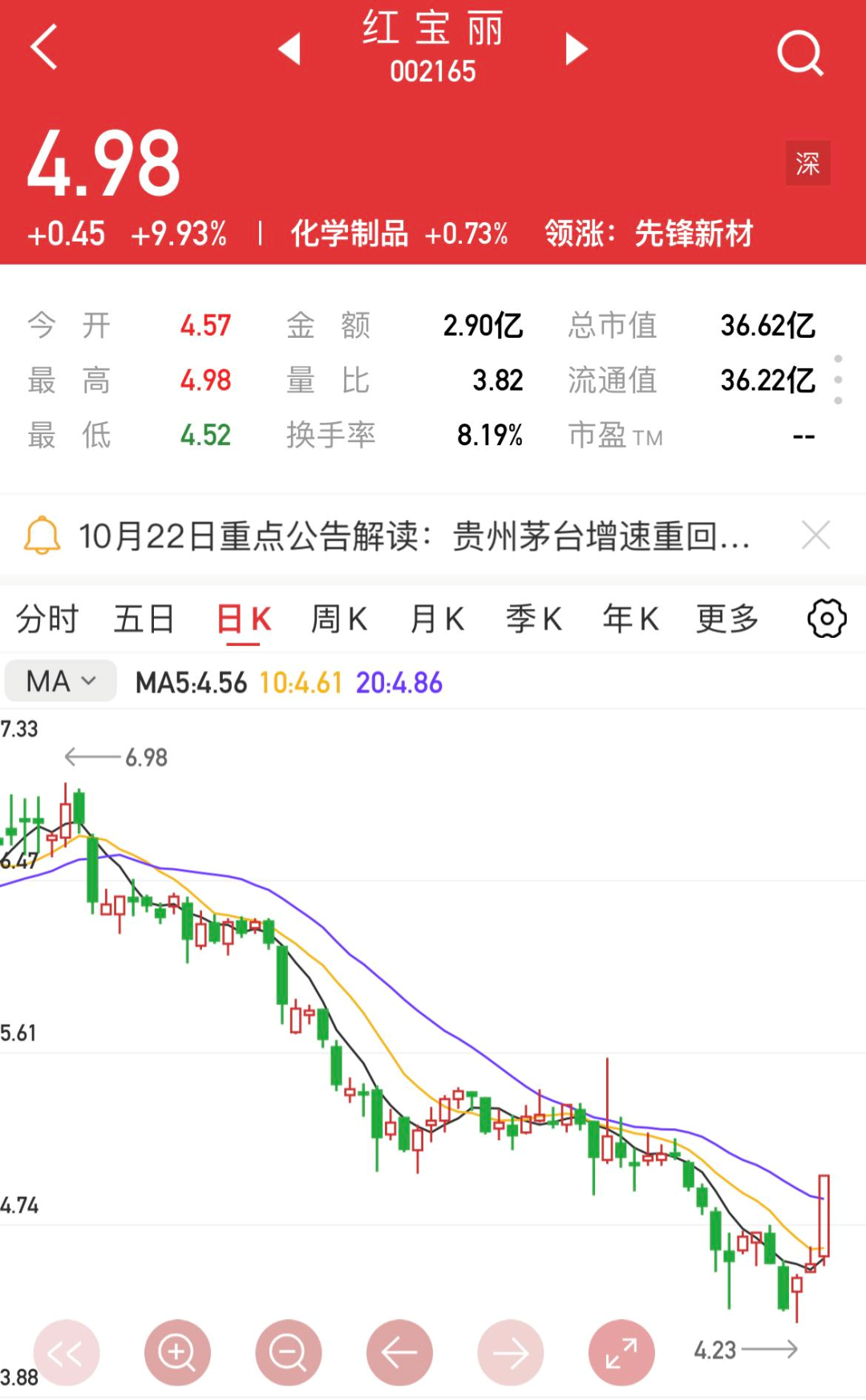
Task: Select the 周K chart tab
Action: tap(339, 619)
